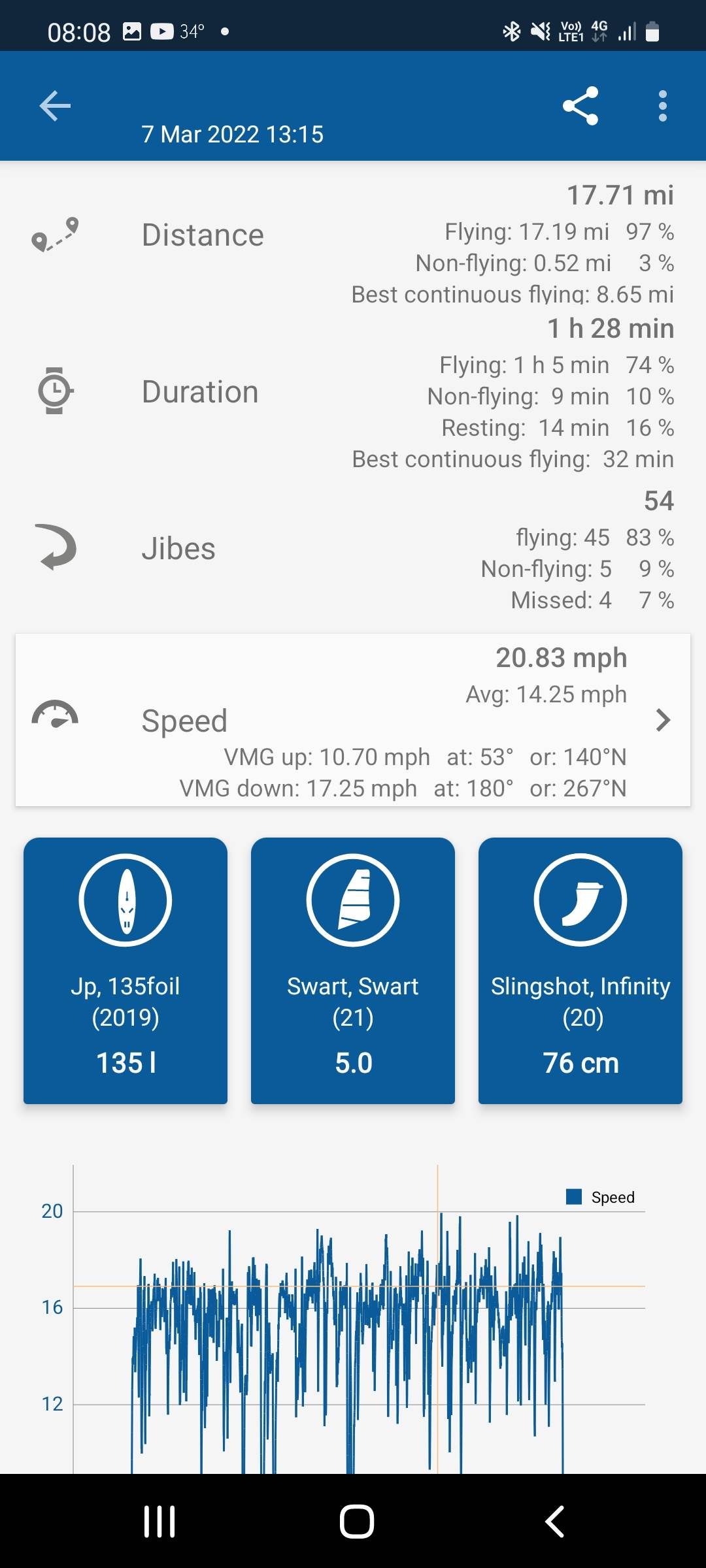
Task: Go back using the app bar arrow
Action: coord(55,106)
